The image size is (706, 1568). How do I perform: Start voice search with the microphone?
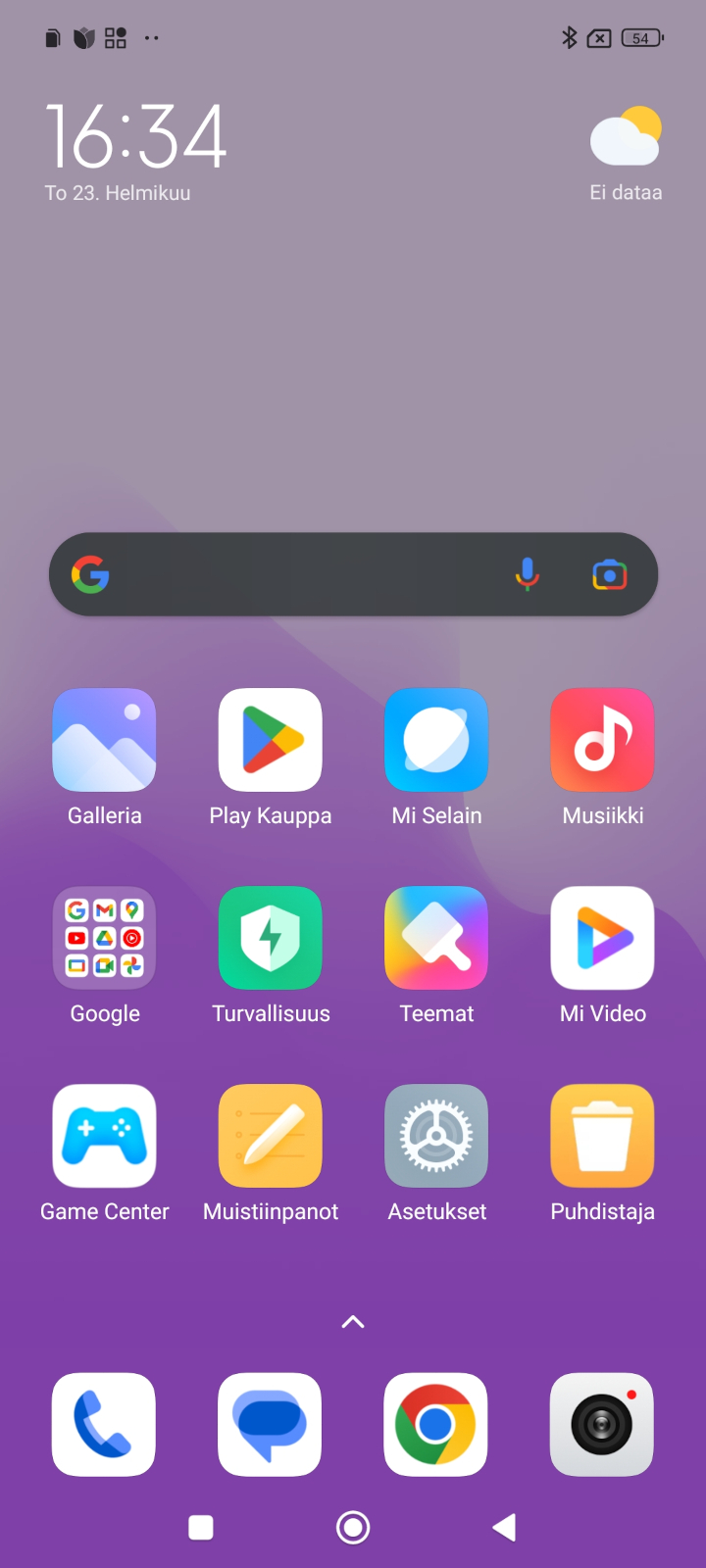(528, 575)
